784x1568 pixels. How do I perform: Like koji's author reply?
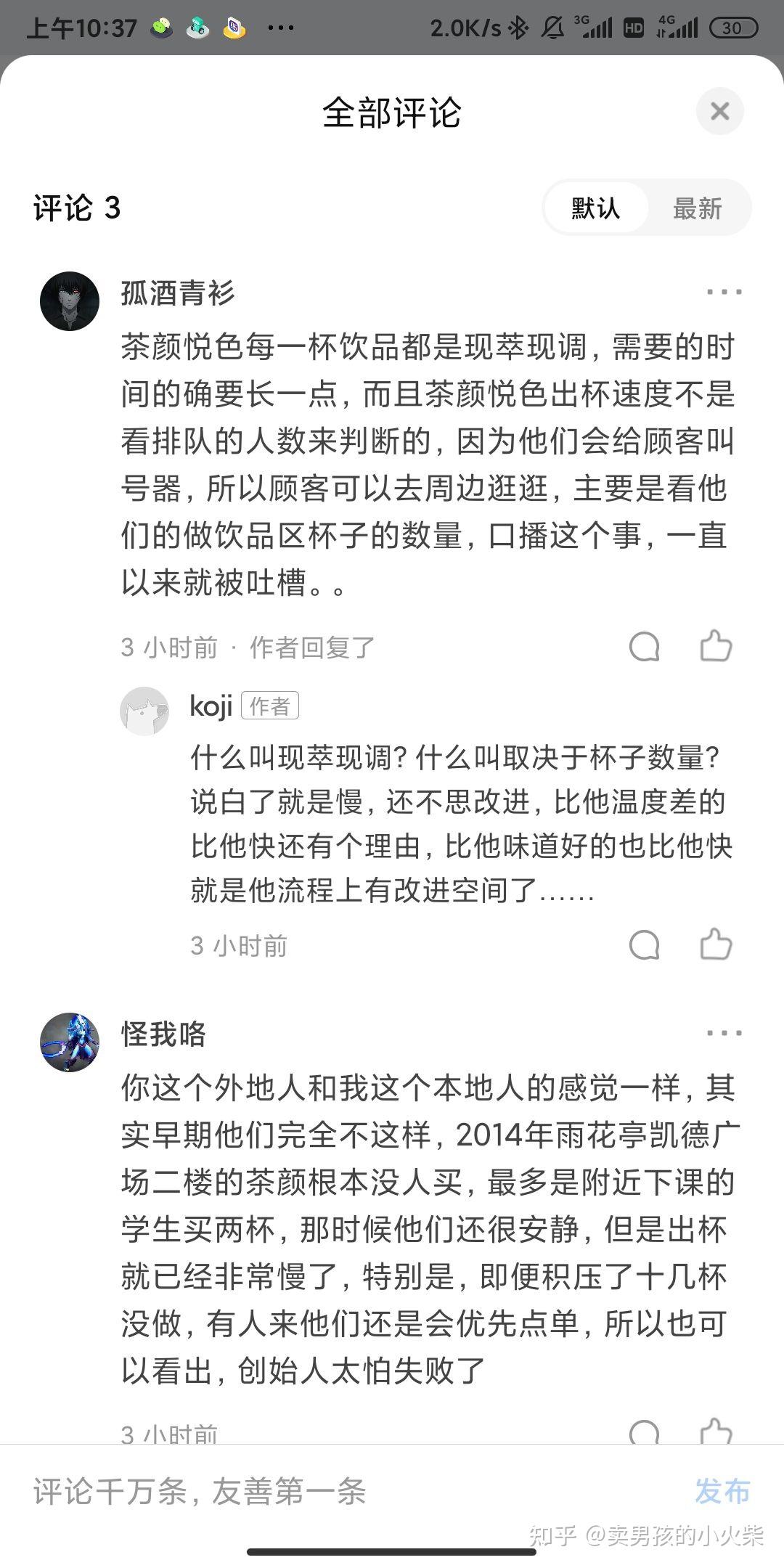(x=716, y=944)
